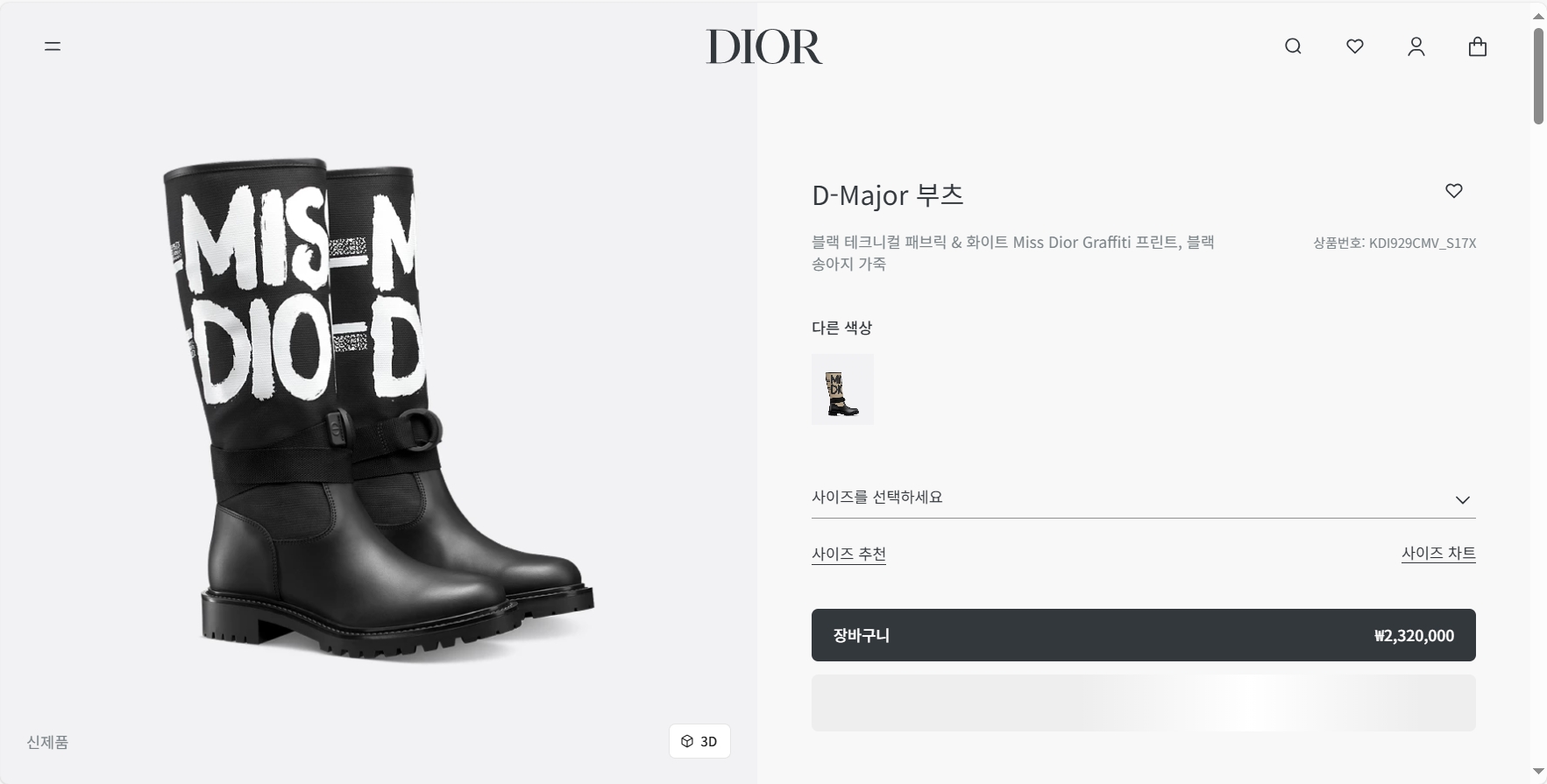Open the 사이즈 차트 link

click(1438, 553)
